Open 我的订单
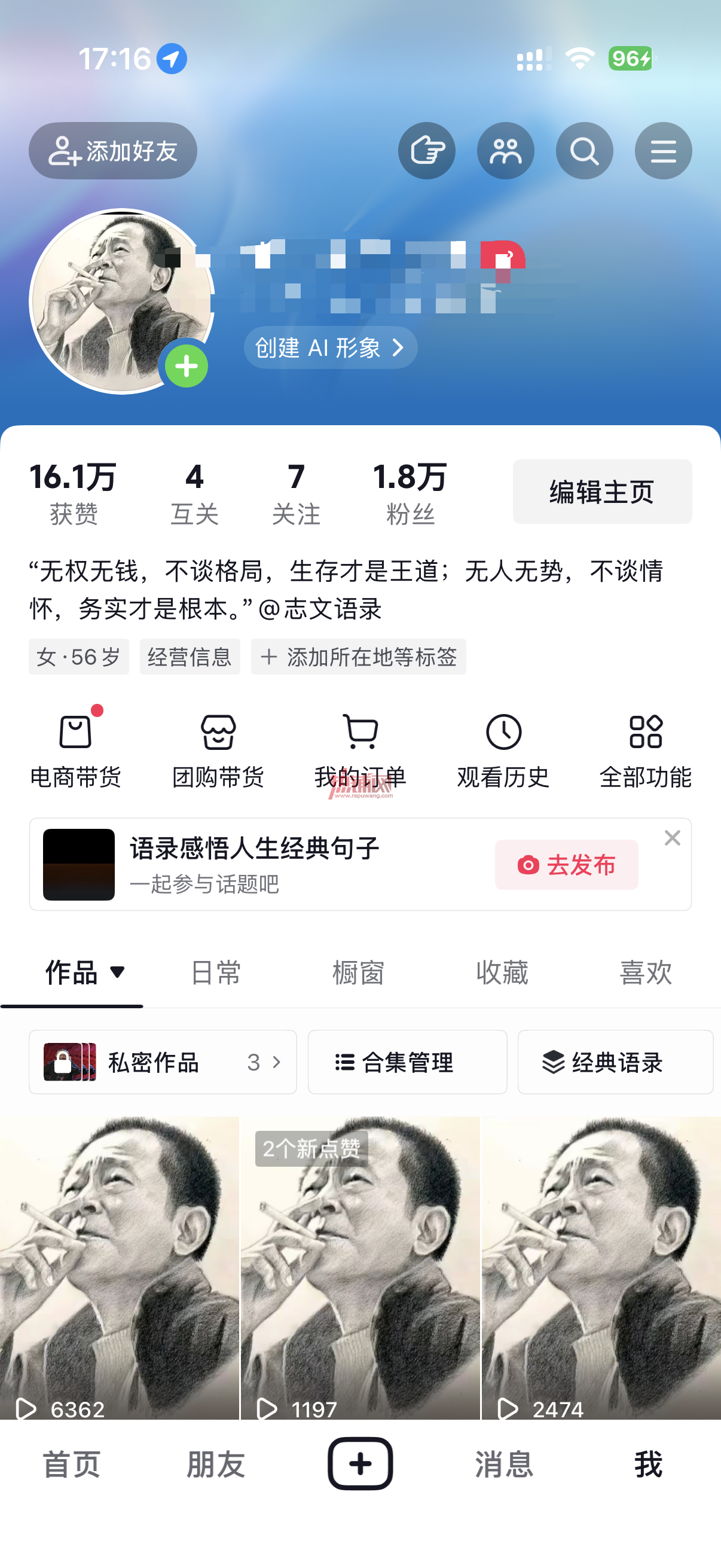Viewport: 721px width, 1568px height. (x=360, y=752)
